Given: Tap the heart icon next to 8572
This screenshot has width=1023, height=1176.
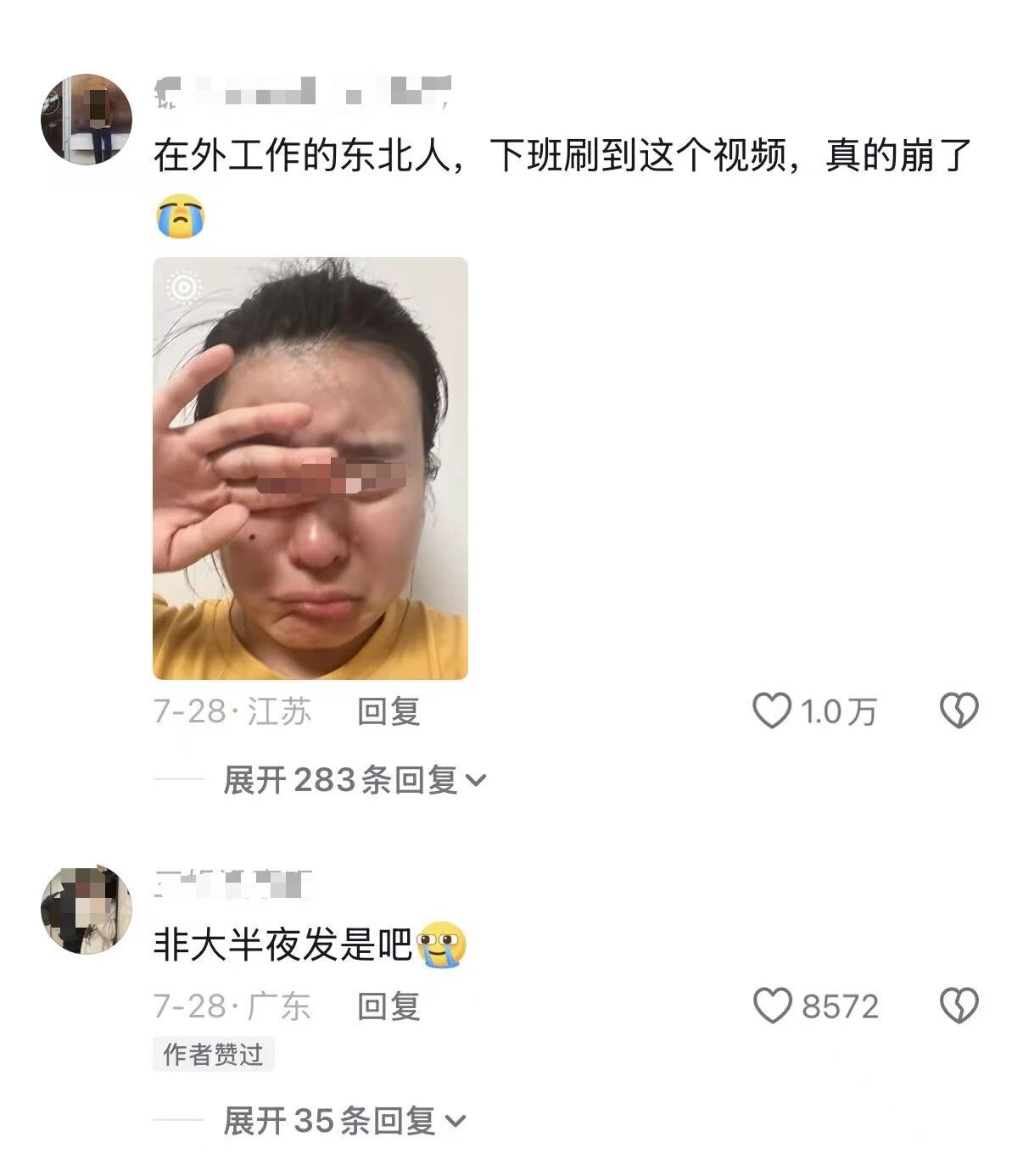Looking at the screenshot, I should coord(773,1006).
